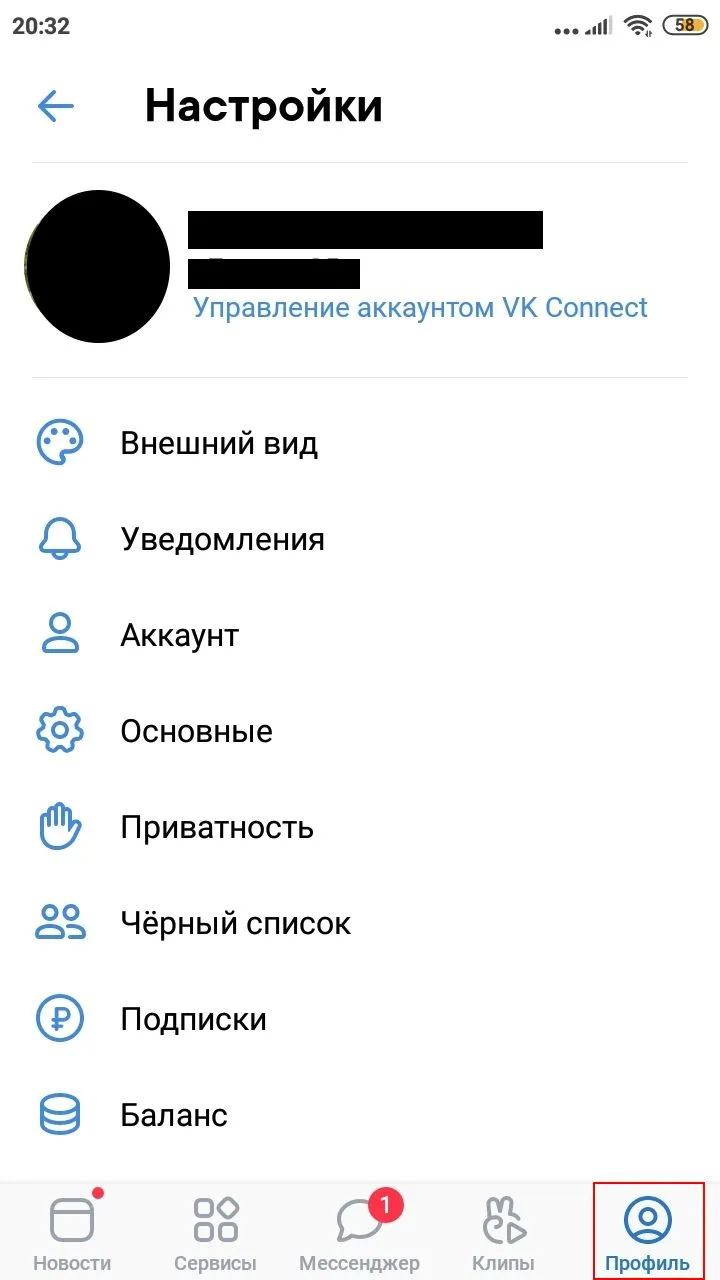The image size is (720, 1280).
Task: Select the Профиль tab
Action: point(648,1232)
